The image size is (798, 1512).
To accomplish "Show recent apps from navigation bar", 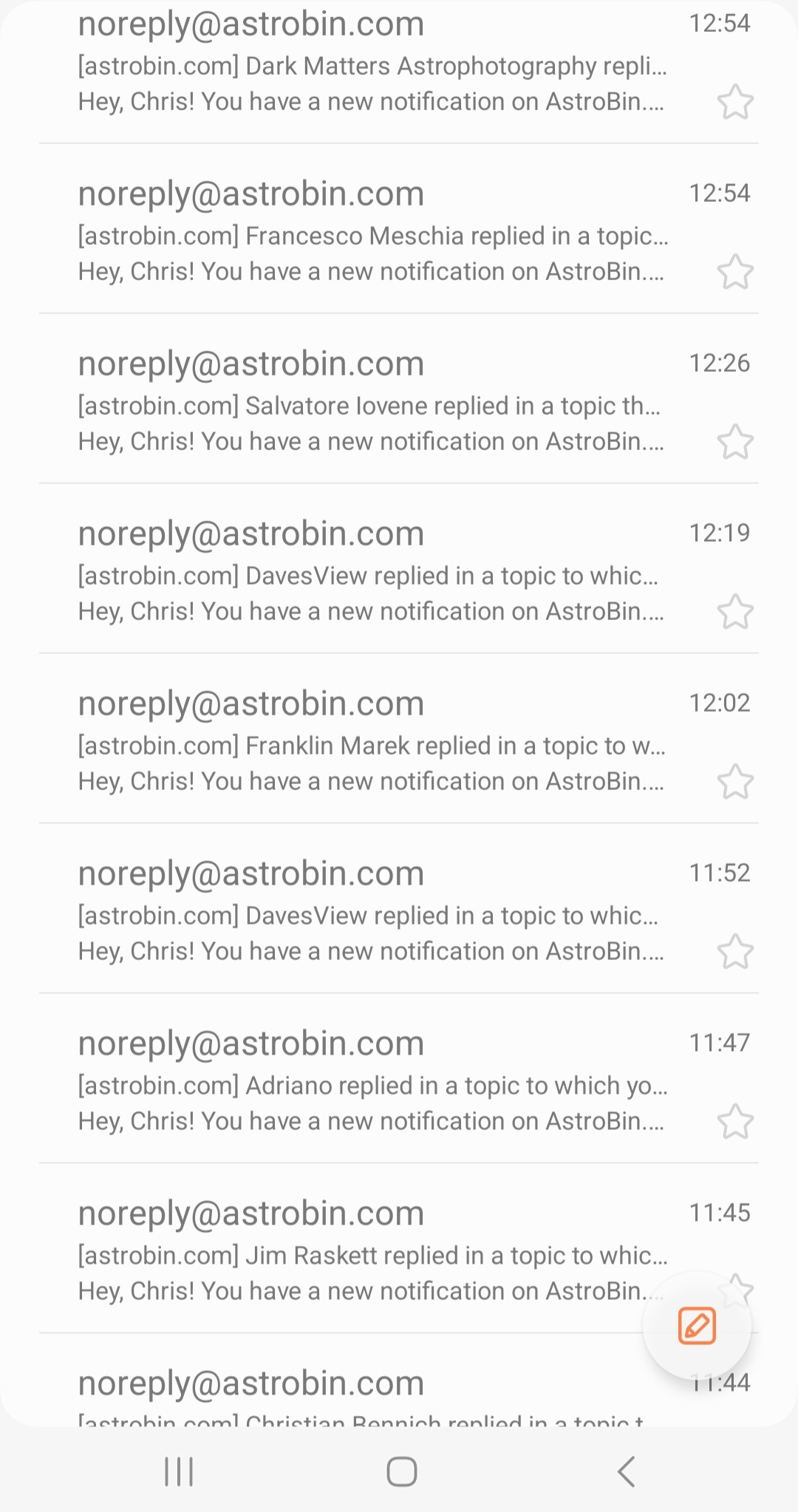I will (179, 1471).
